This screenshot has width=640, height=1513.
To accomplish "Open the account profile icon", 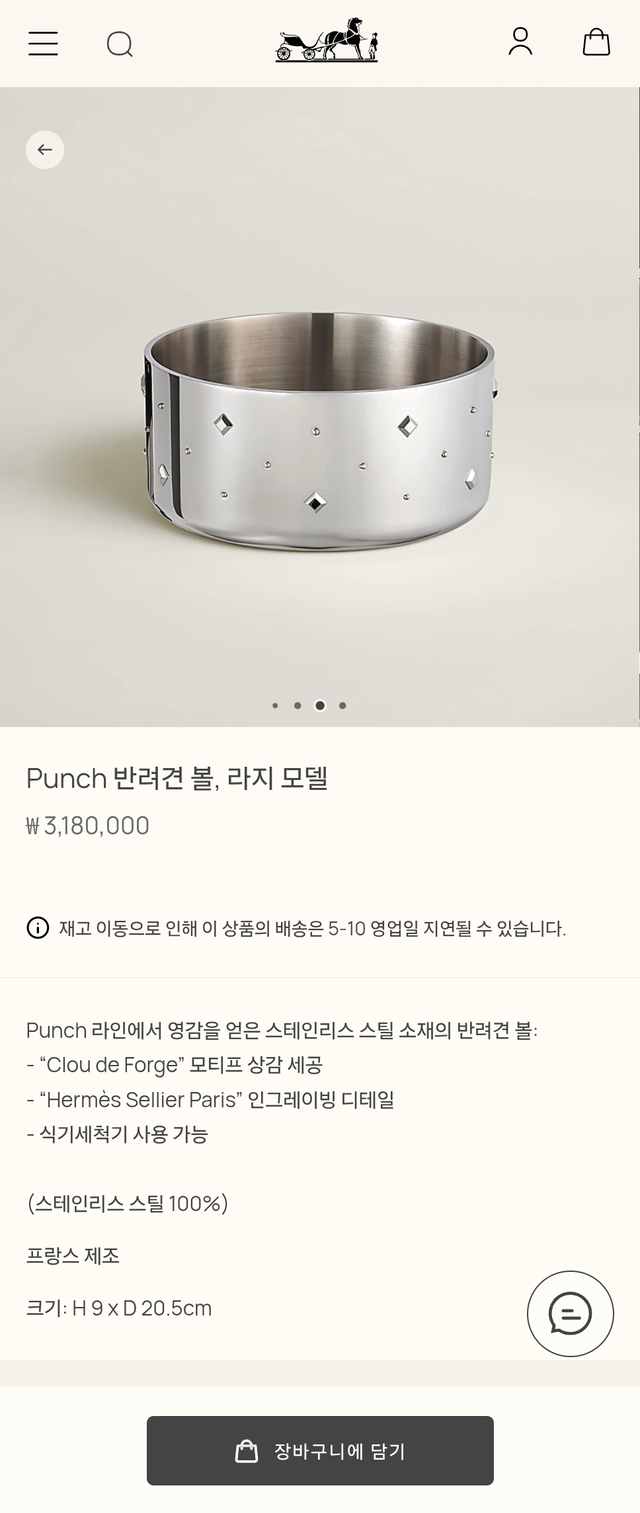I will tap(520, 41).
